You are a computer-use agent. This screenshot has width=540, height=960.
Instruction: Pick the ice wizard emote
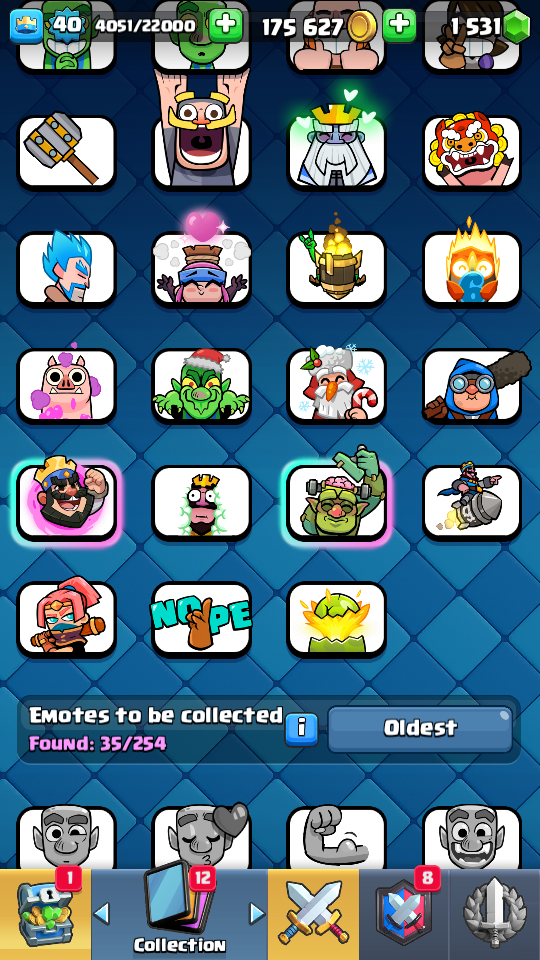pyautogui.click(x=67, y=268)
